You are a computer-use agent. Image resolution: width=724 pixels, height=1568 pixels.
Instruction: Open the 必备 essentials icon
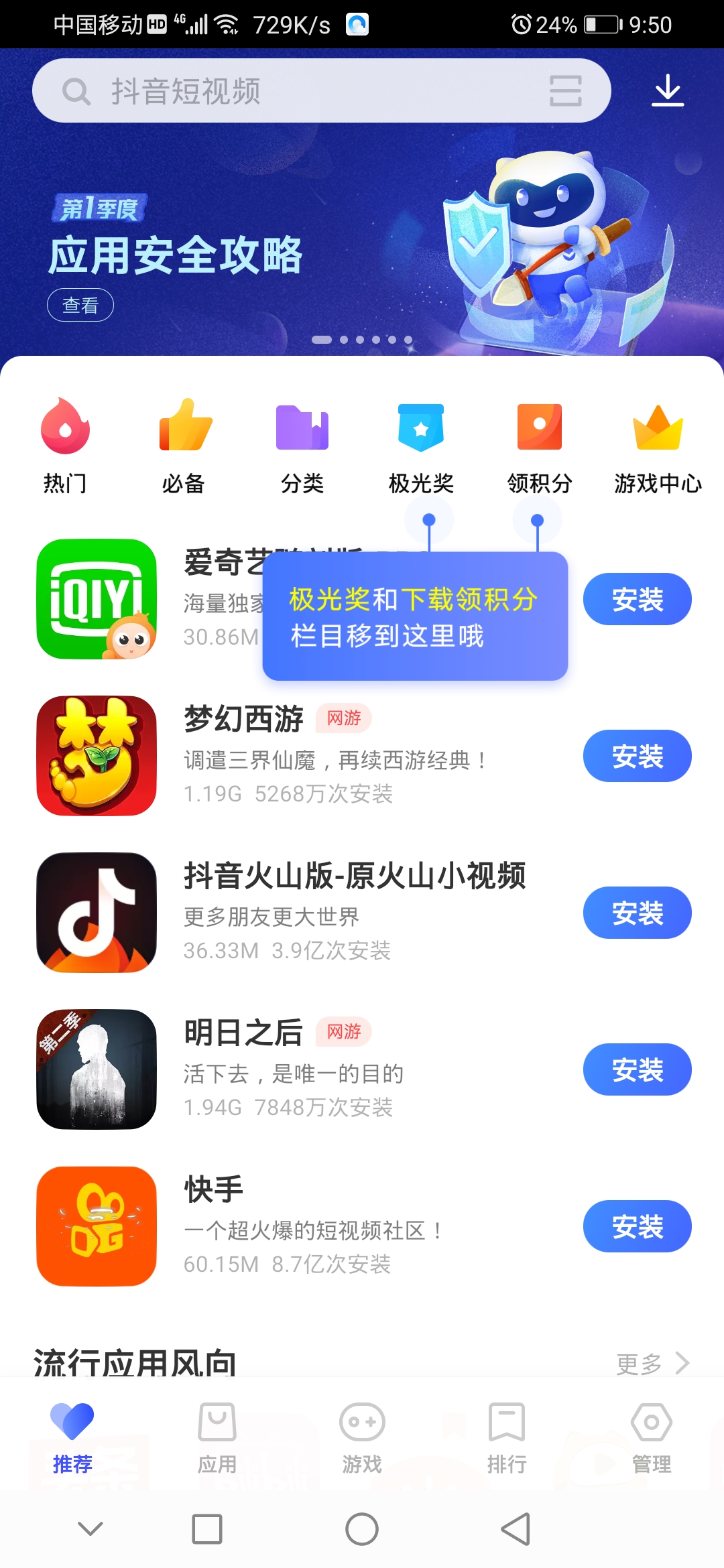pyautogui.click(x=183, y=427)
